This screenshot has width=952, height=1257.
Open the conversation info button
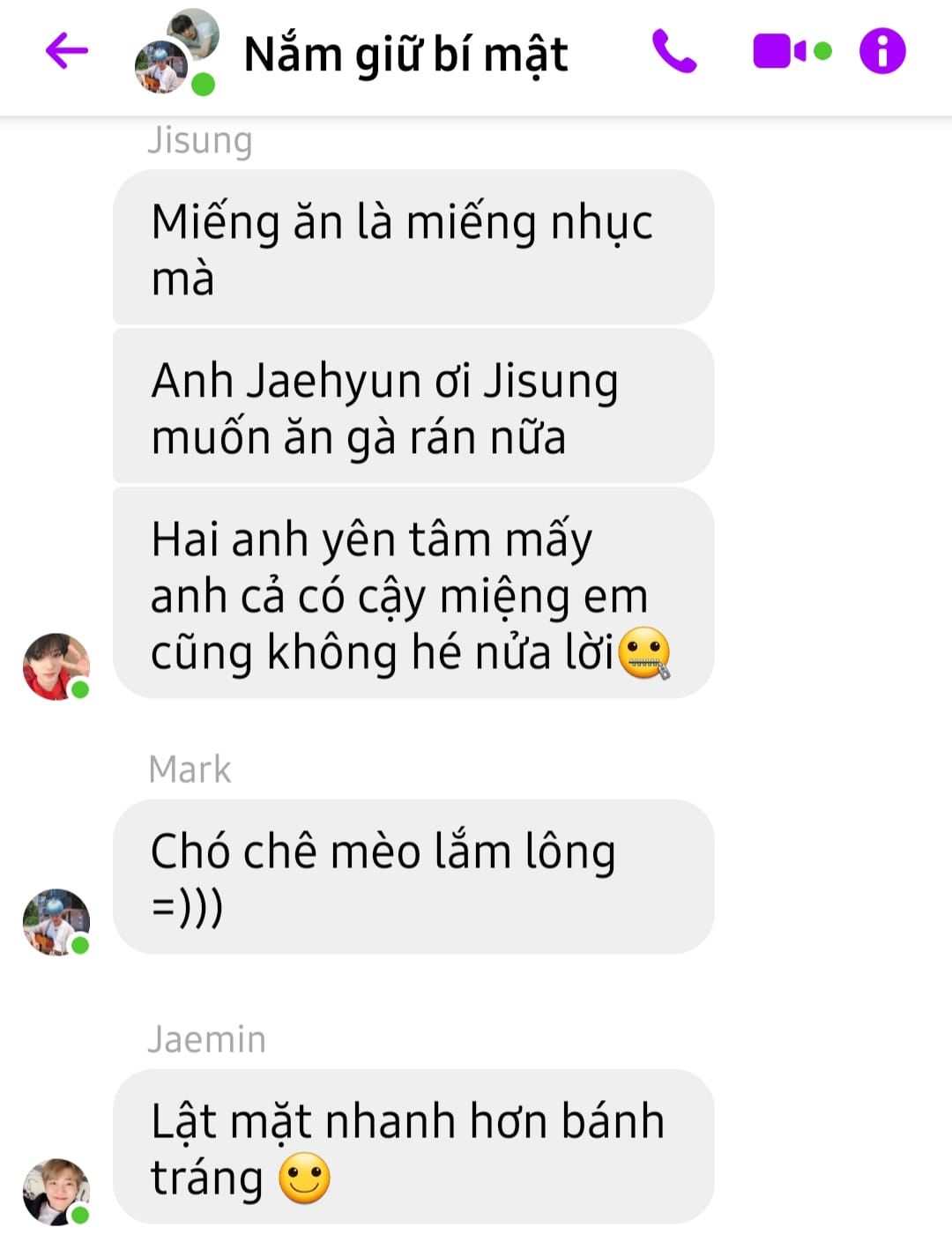882,51
